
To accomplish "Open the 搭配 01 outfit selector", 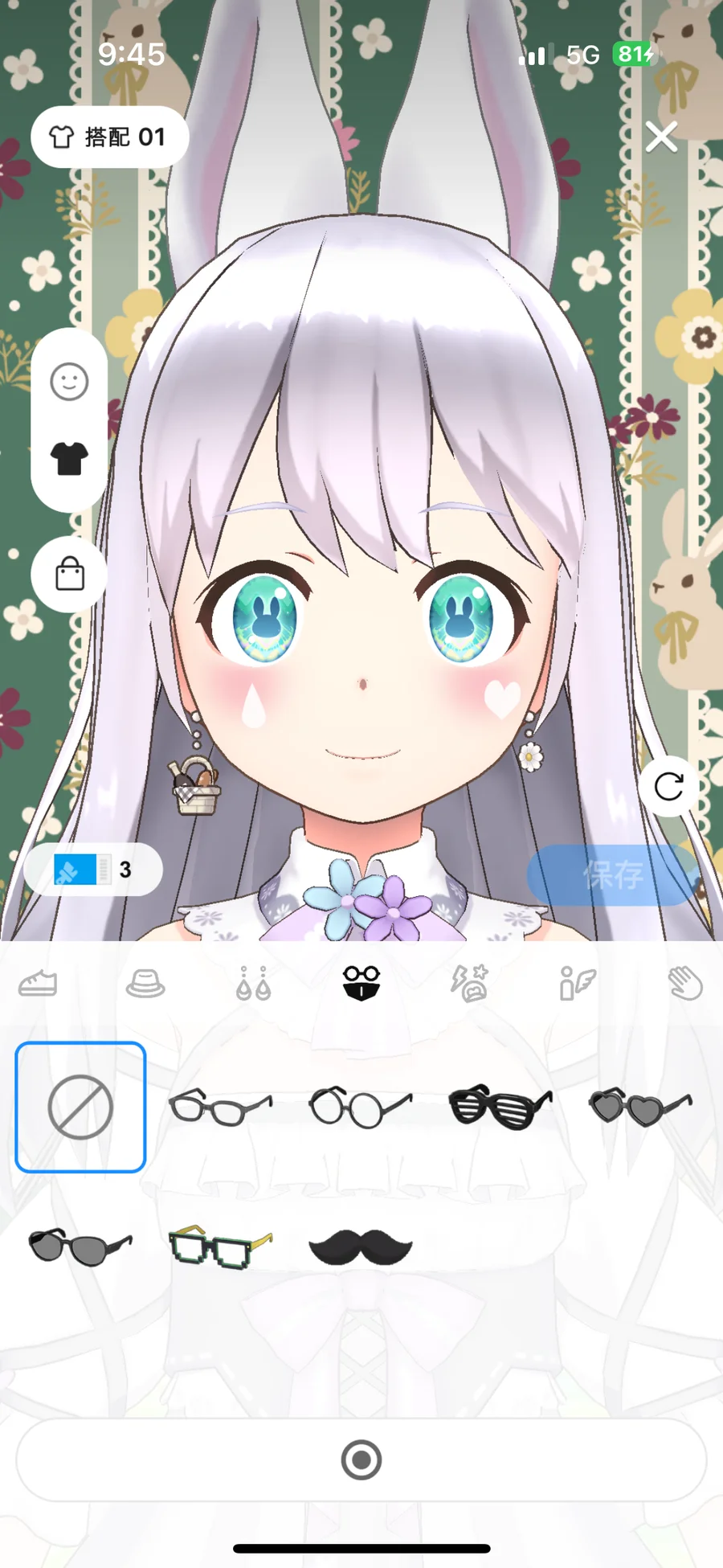I will point(109,137).
